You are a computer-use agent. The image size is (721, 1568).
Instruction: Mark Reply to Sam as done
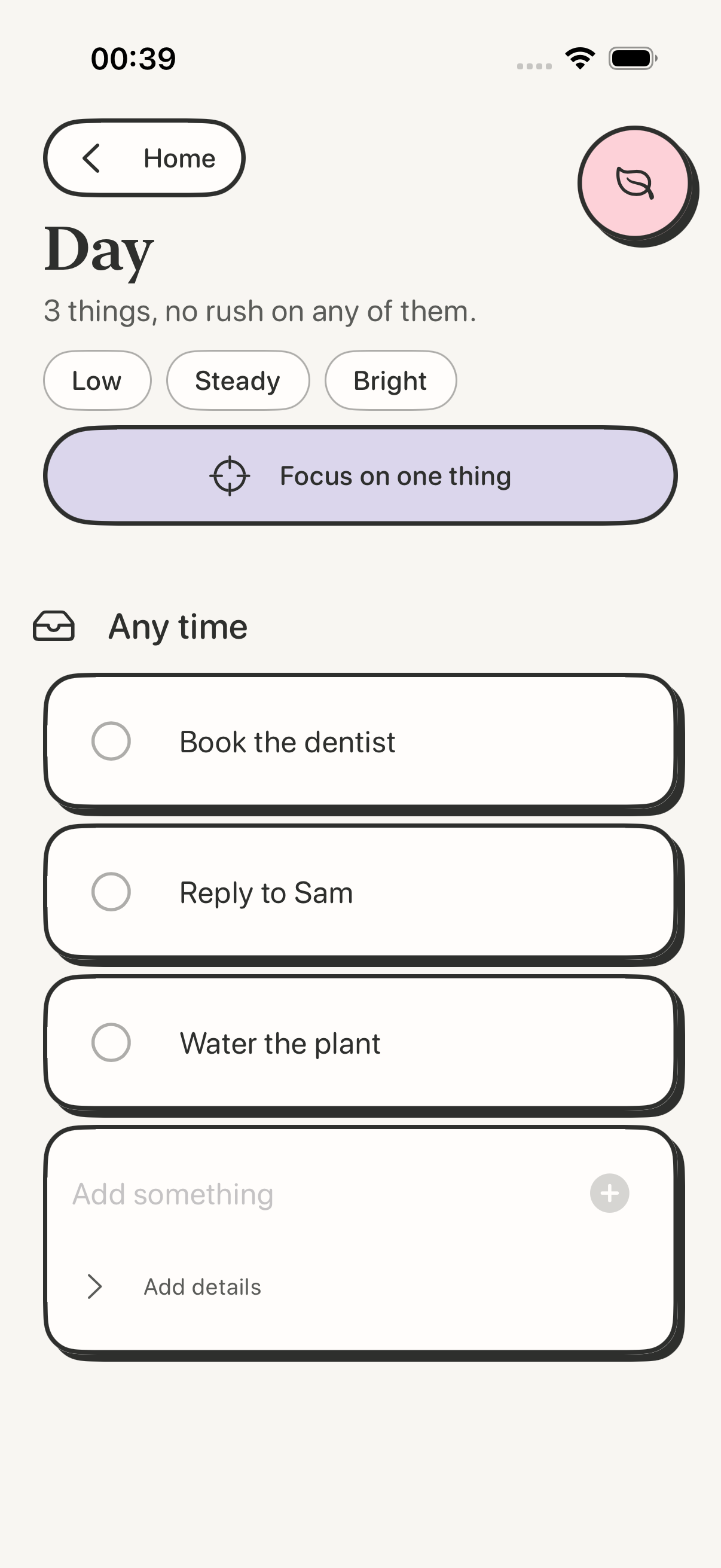click(111, 892)
